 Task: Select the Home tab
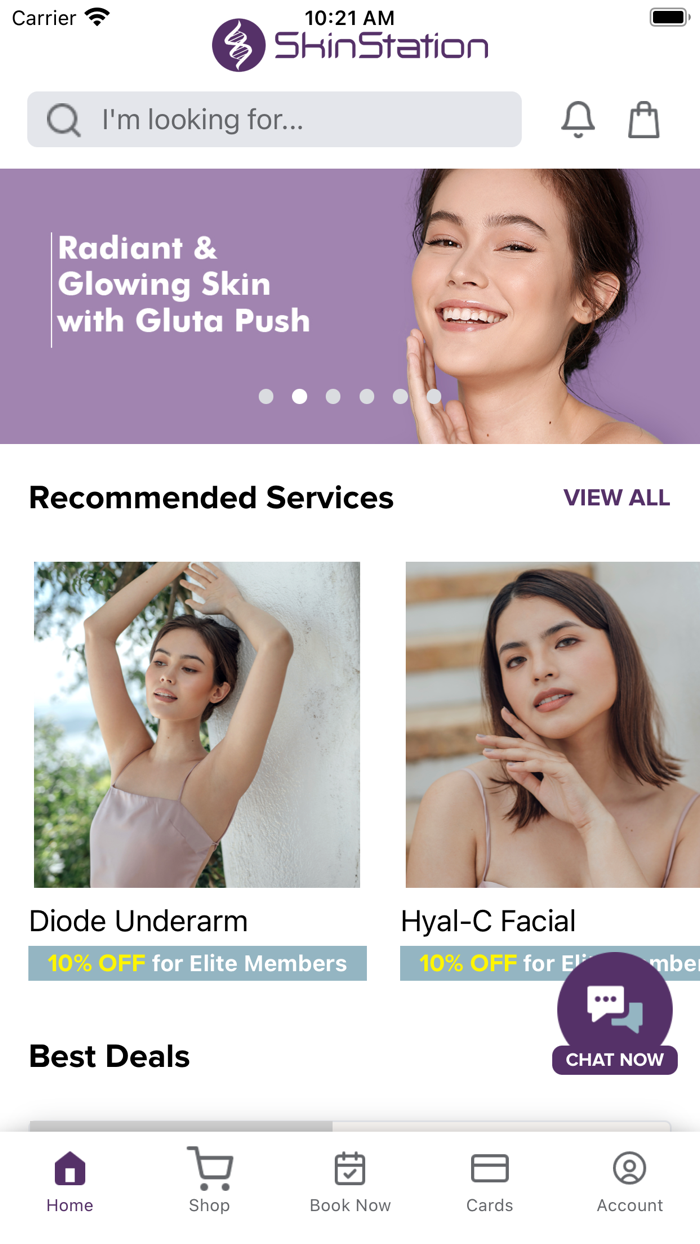[x=70, y=1181]
